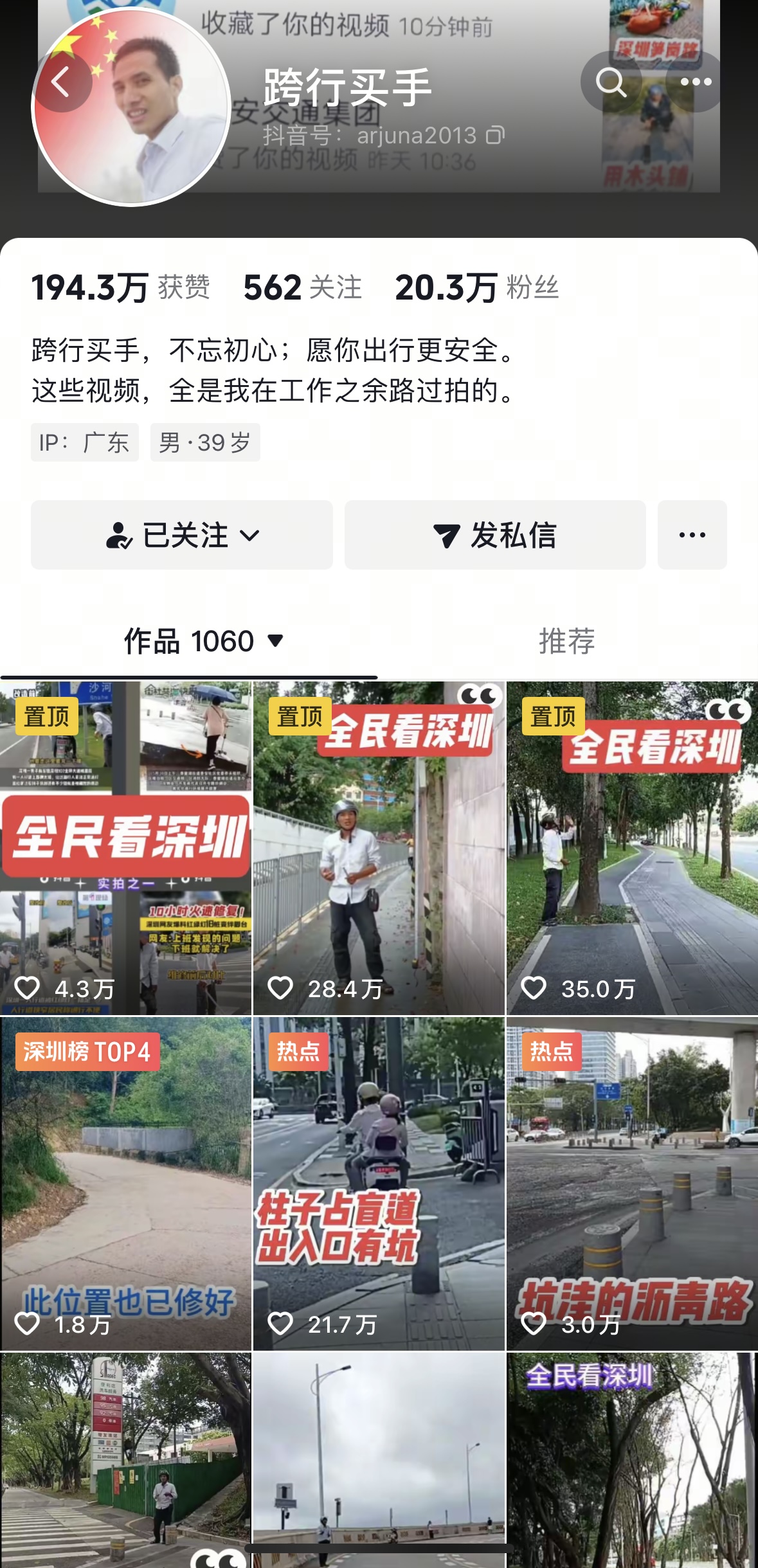This screenshot has width=758, height=1568.
Task: Open the 已关注 follow options
Action: (x=182, y=535)
